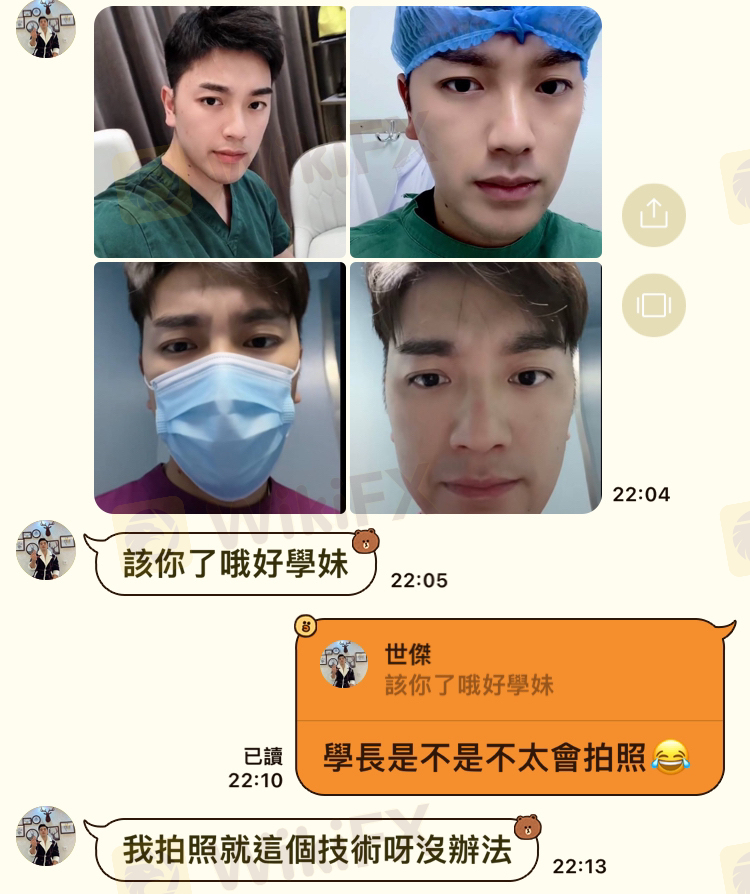Viewport: 750px width, 894px height.
Task: Open sender's avatar beside 該你了哦好學妹
Action: point(46,550)
